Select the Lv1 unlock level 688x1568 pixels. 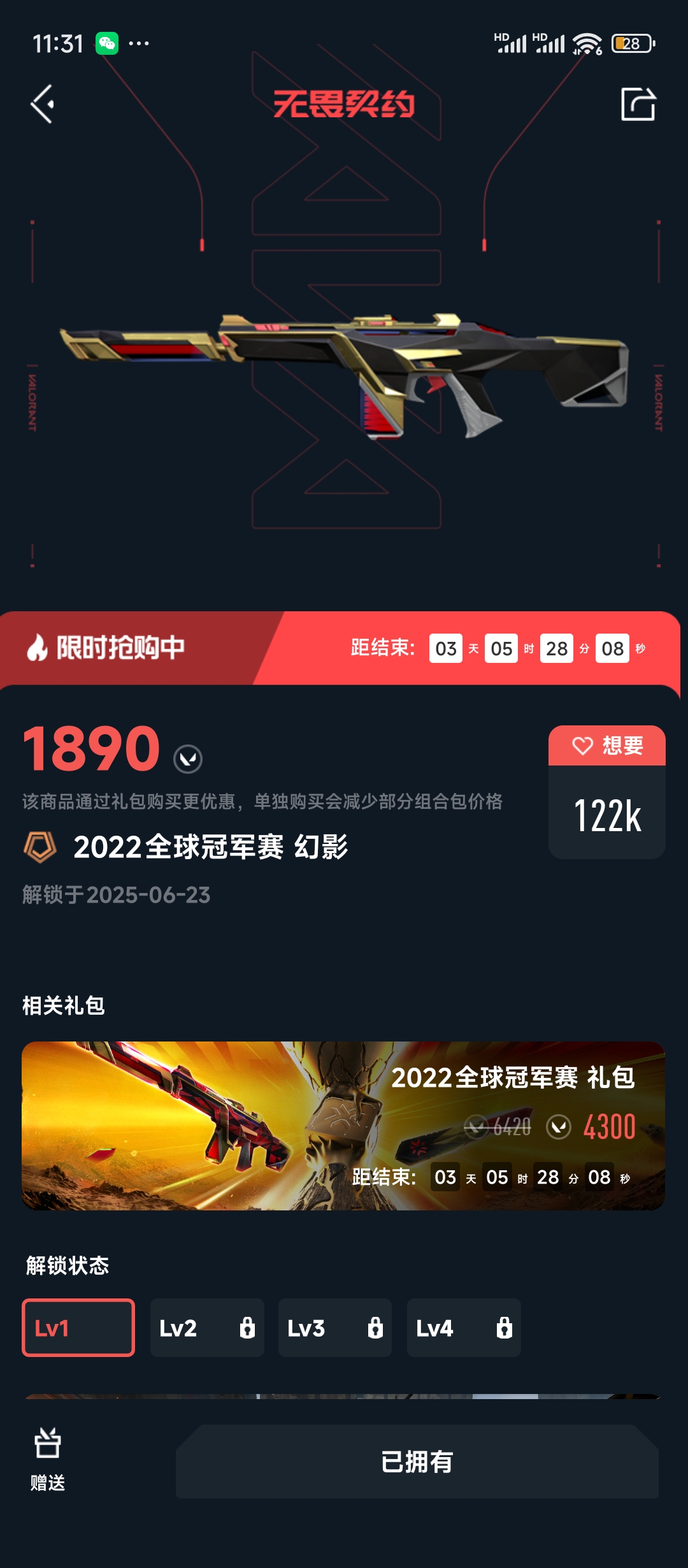[x=78, y=1328]
